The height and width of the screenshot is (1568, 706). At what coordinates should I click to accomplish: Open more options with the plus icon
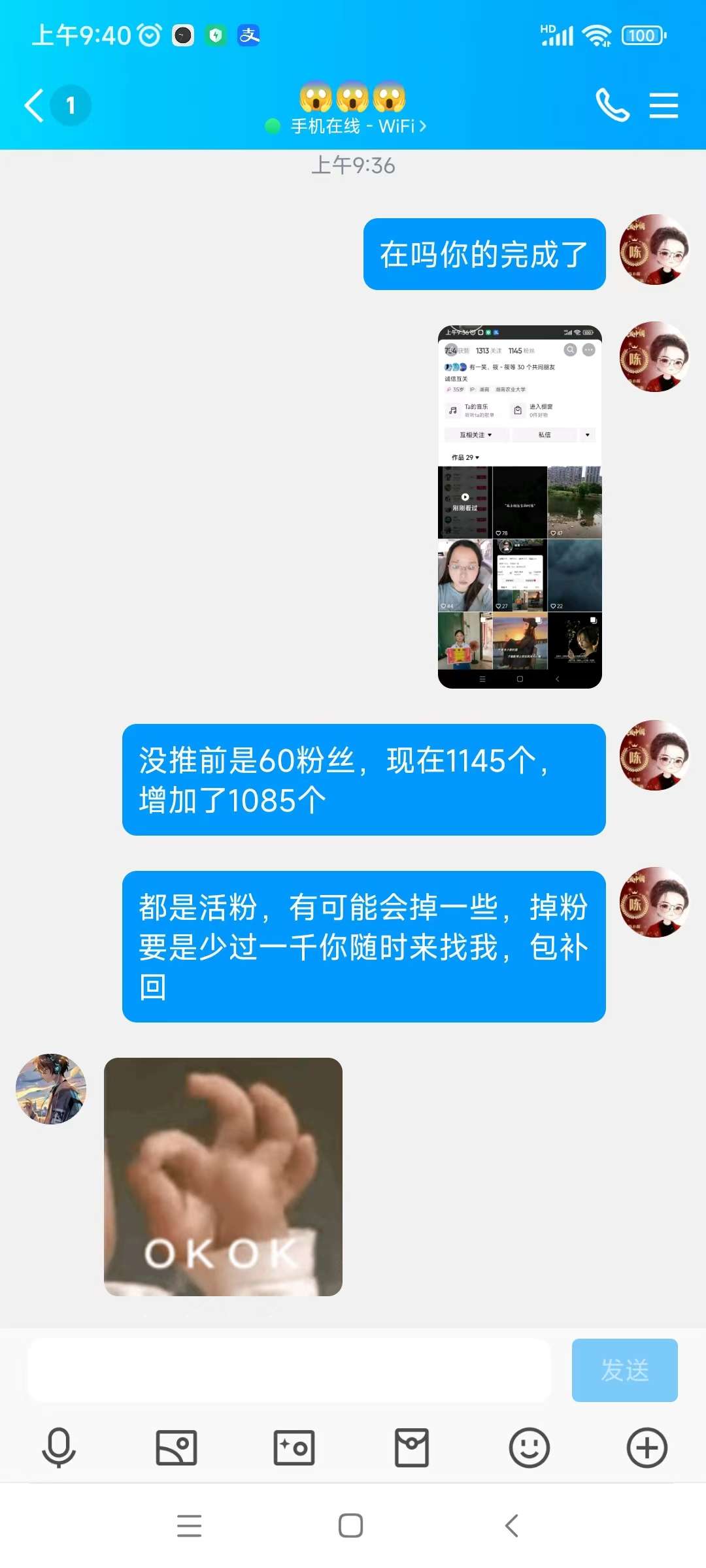[647, 1448]
